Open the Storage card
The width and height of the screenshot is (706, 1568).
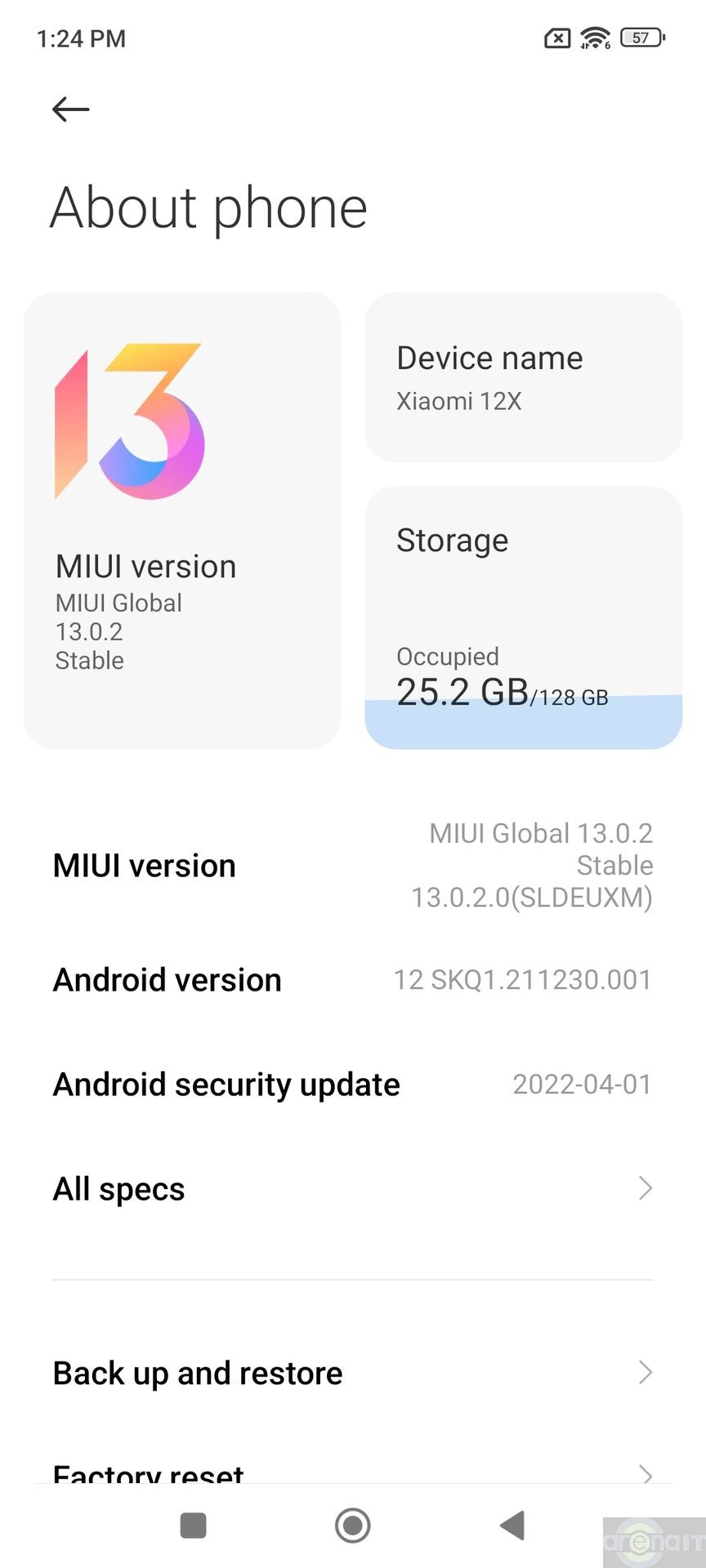(523, 617)
